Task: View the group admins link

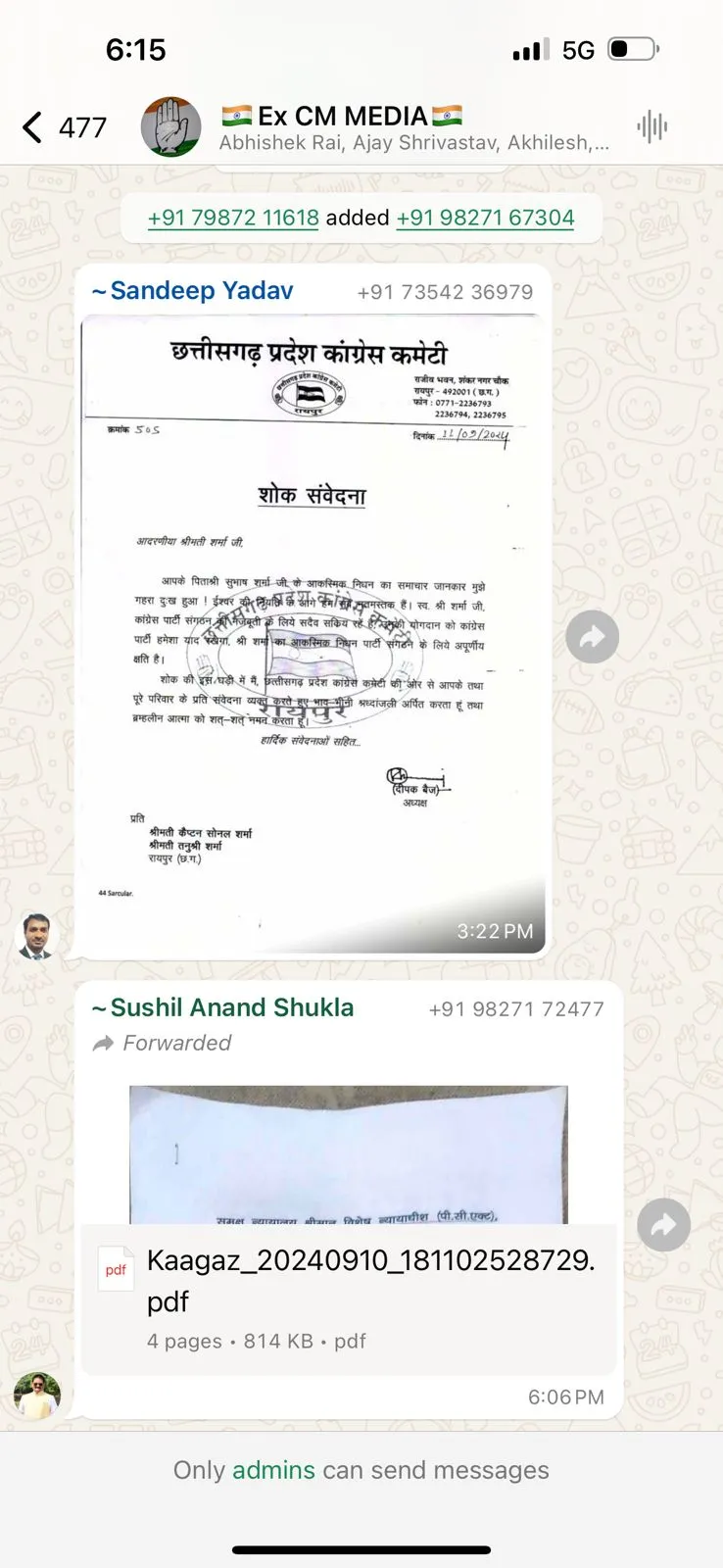Action: coord(273,1470)
